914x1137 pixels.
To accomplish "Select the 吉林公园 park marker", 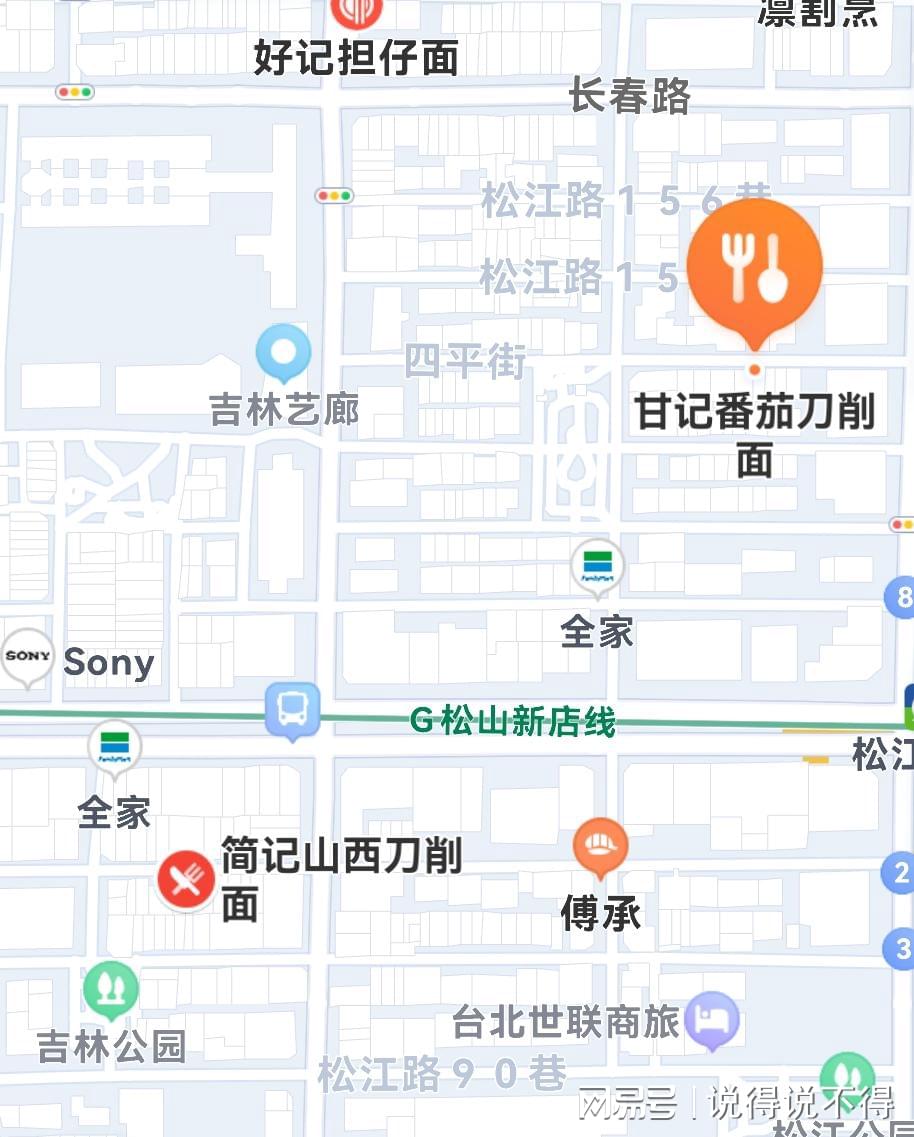I will (111, 988).
